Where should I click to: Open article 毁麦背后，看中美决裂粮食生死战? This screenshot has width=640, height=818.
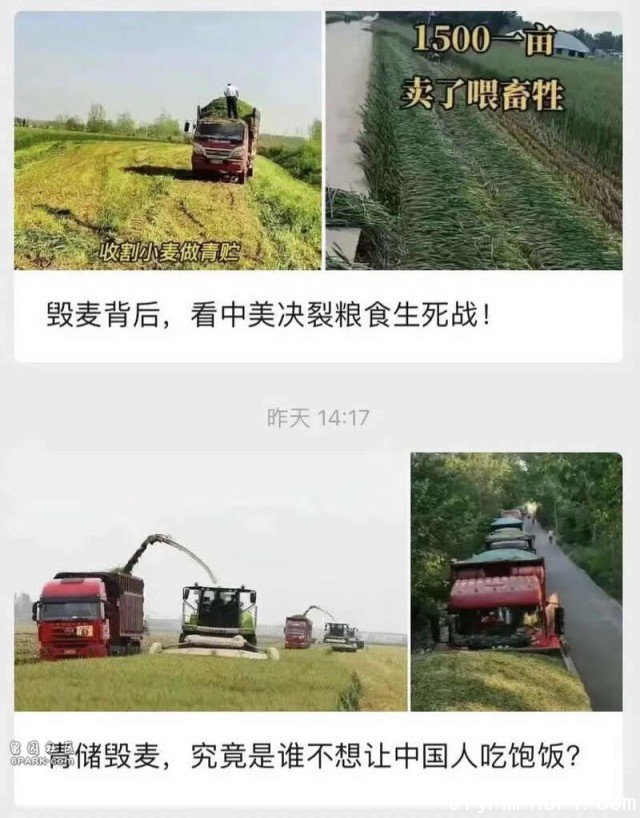(270, 317)
